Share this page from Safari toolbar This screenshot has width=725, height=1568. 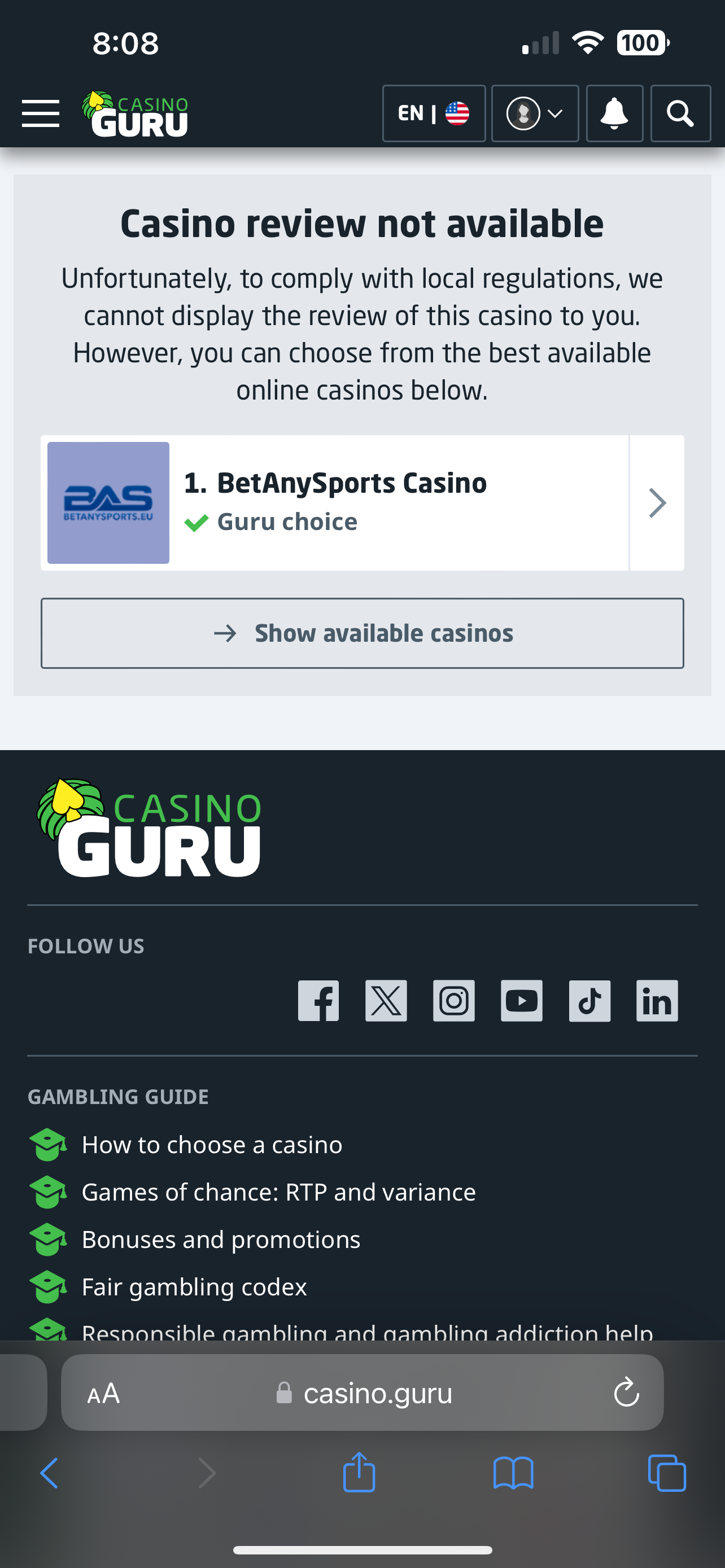coord(359,1473)
